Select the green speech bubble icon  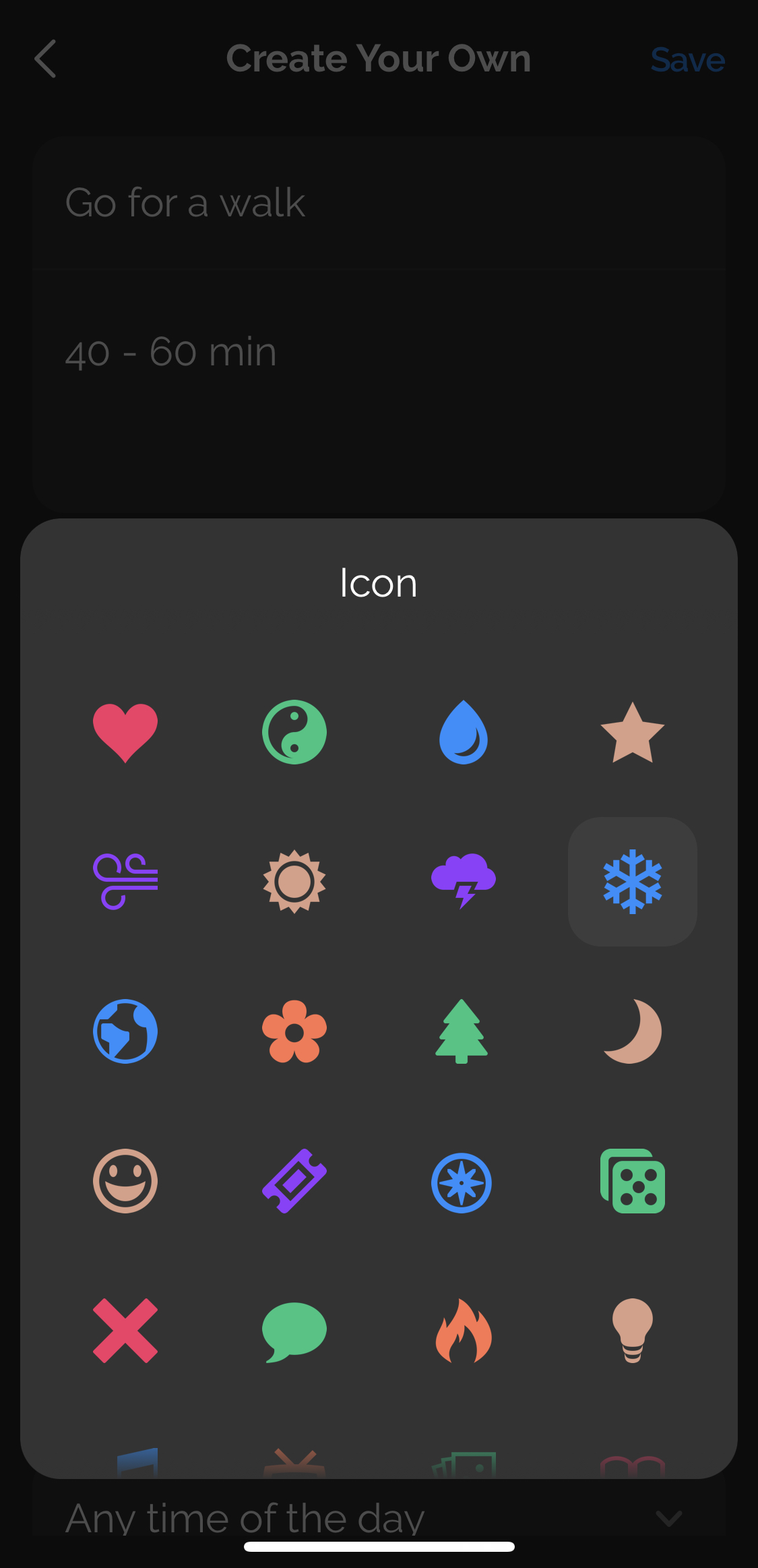(x=294, y=1330)
